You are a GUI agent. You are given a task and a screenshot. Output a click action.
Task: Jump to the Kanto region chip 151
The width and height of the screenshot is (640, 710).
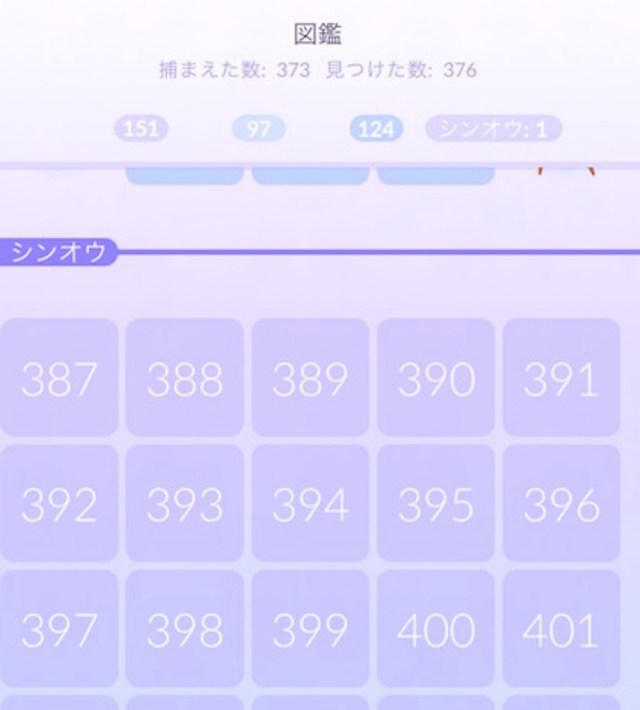pos(141,129)
